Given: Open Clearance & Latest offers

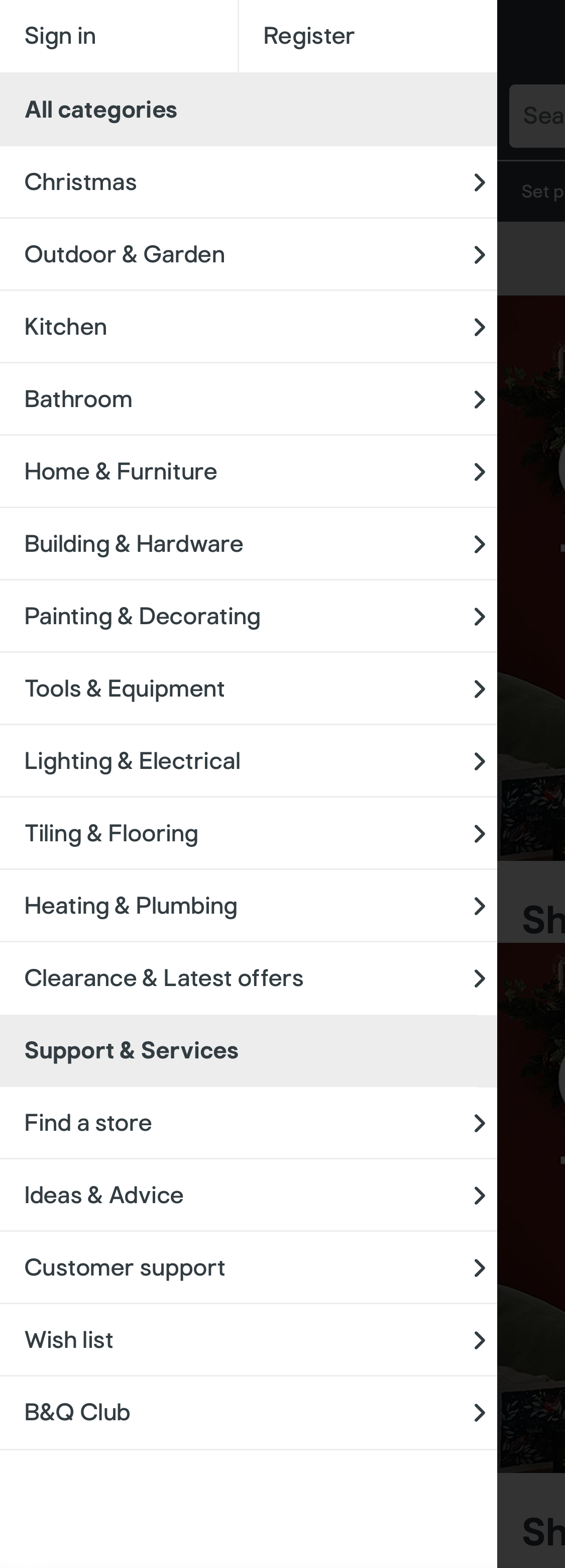Looking at the screenshot, I should click(250, 977).
